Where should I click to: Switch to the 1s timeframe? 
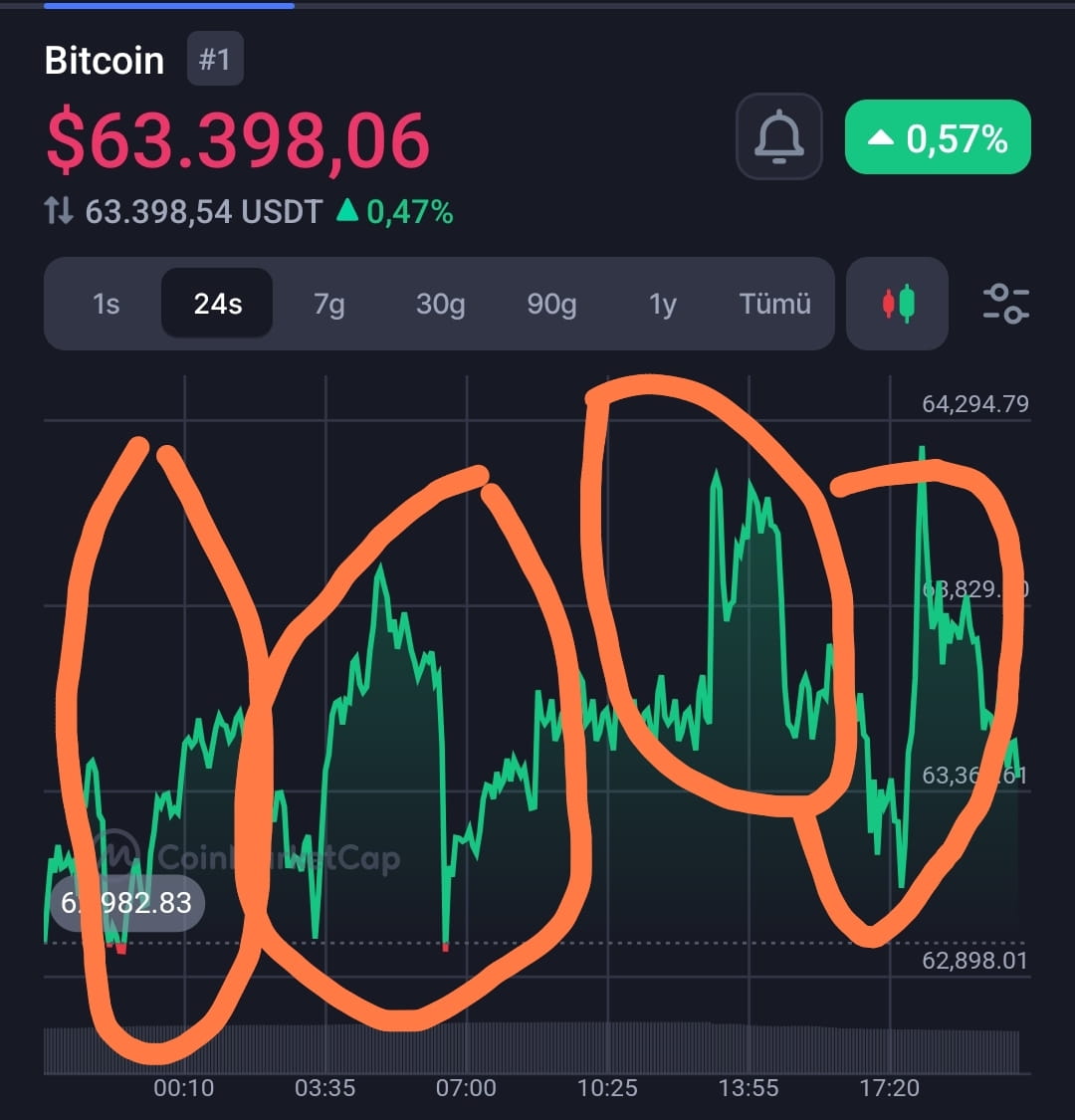(106, 305)
